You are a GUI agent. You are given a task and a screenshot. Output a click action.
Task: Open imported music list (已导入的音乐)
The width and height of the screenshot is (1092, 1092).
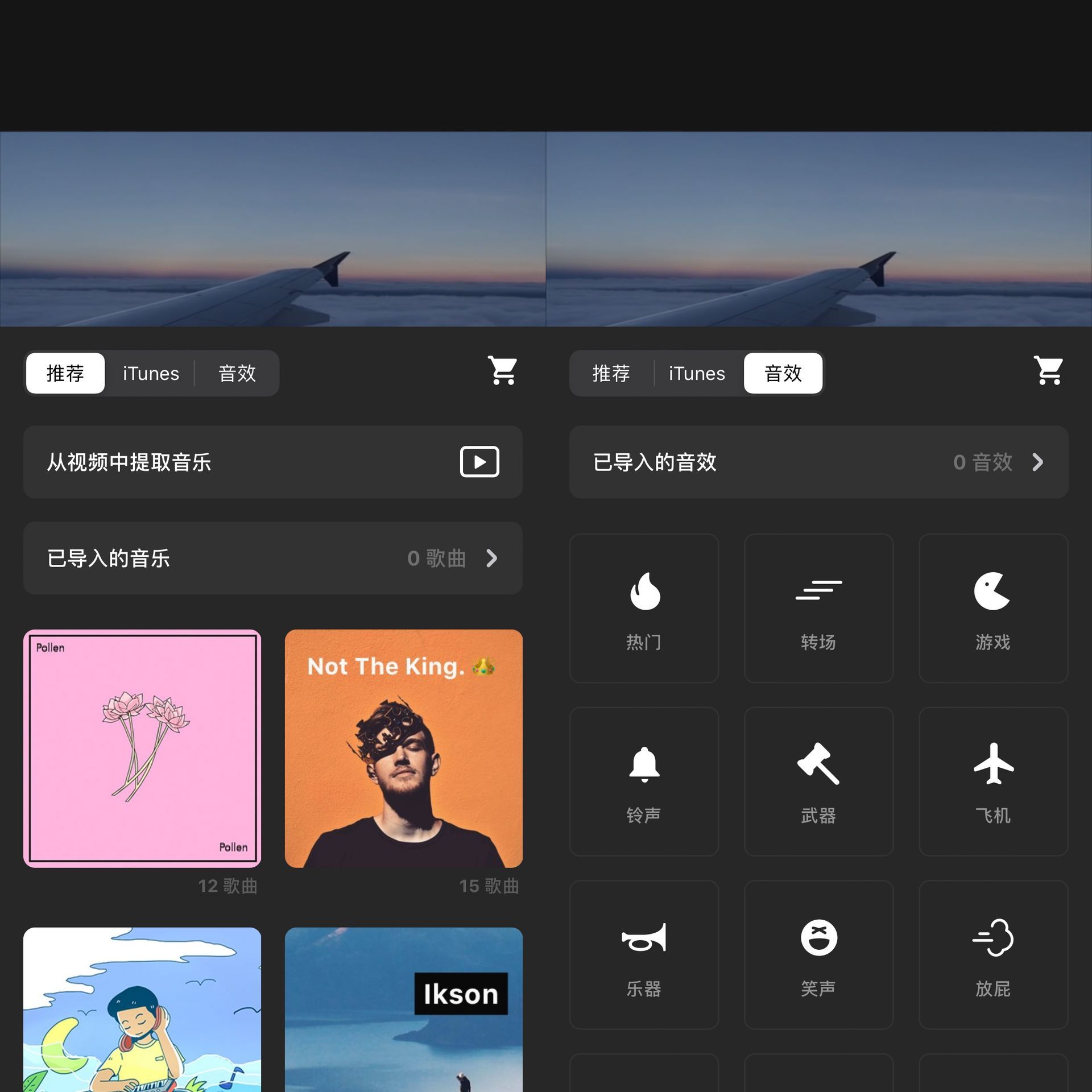273,558
